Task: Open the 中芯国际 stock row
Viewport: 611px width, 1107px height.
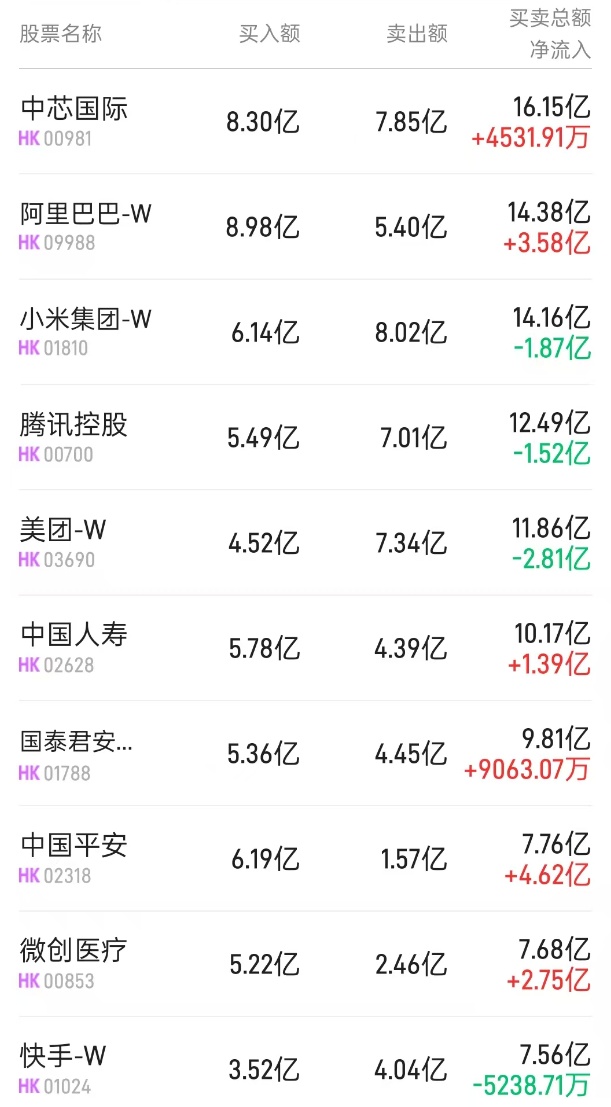Action: tap(74, 109)
